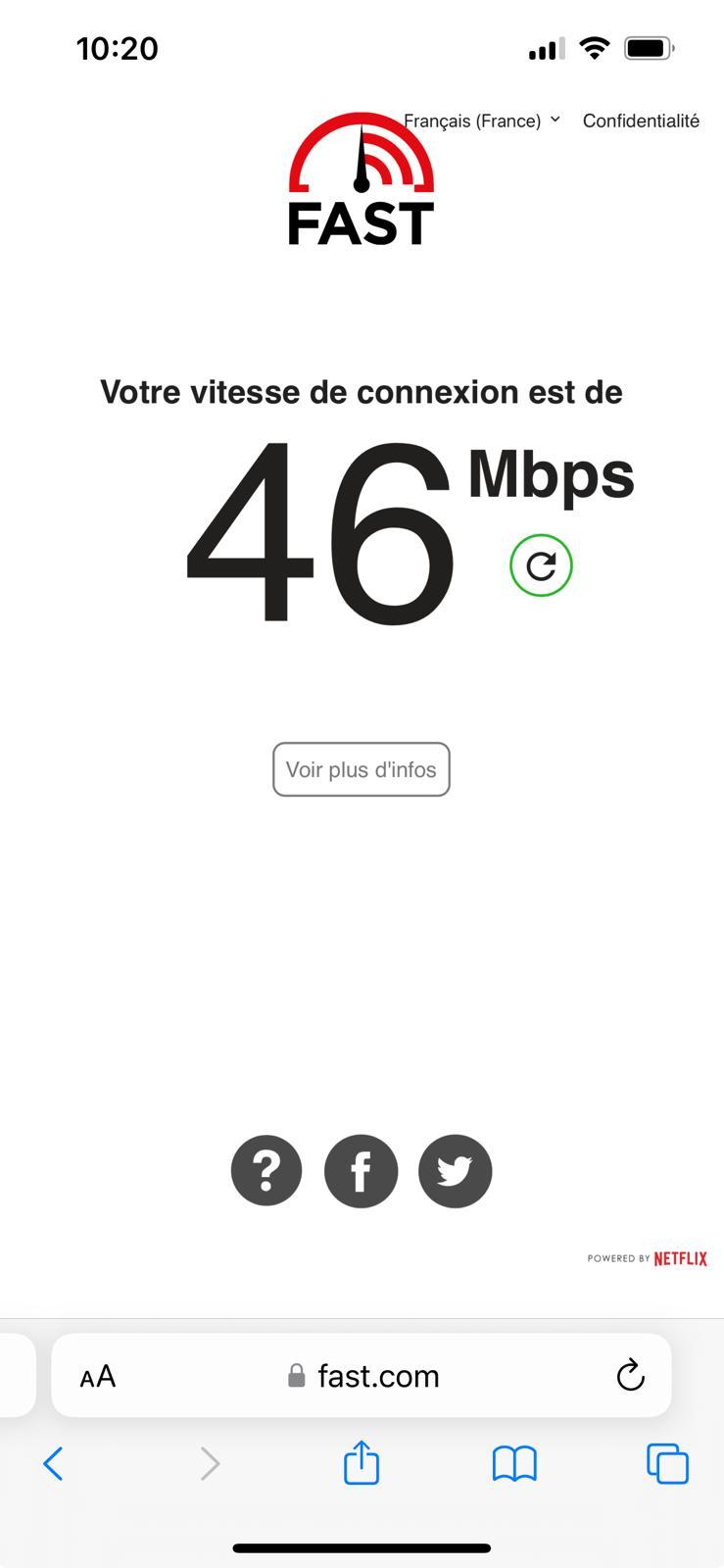Tap the fast.com address bar
This screenshot has height=1568, width=724.
[x=362, y=1375]
